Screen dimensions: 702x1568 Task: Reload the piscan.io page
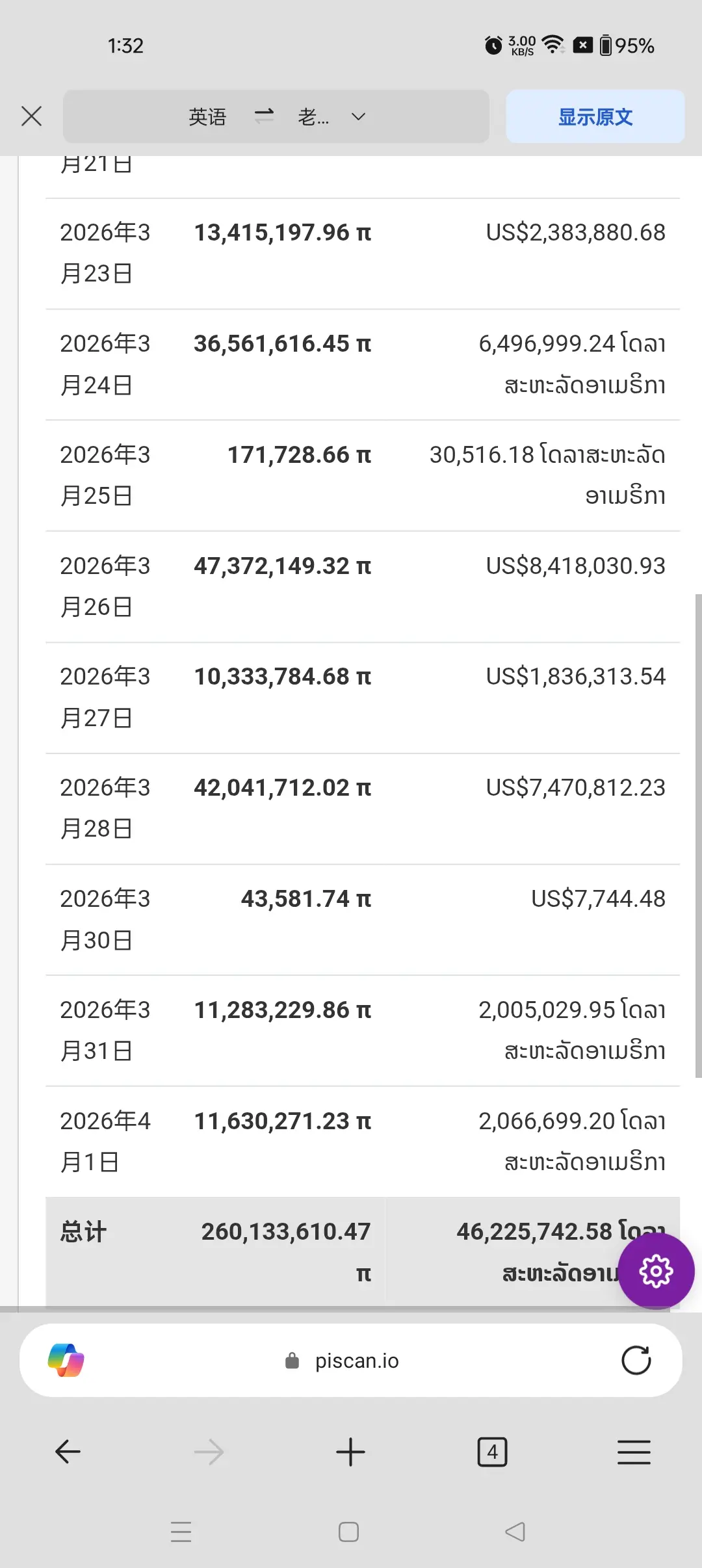click(x=636, y=1360)
